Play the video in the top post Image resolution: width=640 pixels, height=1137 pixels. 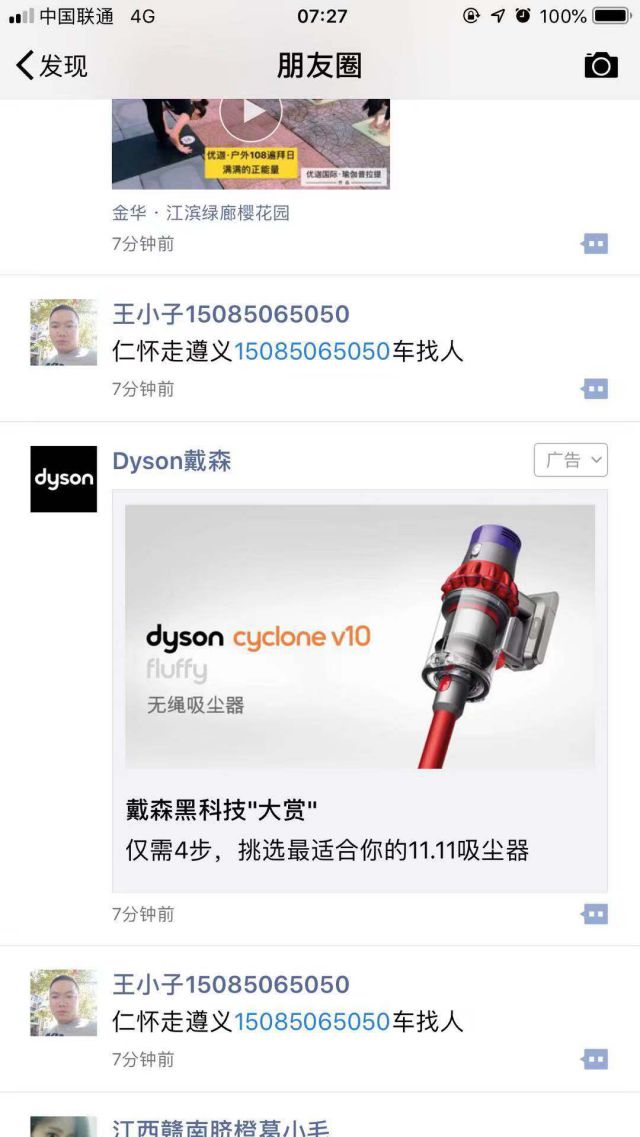(250, 112)
